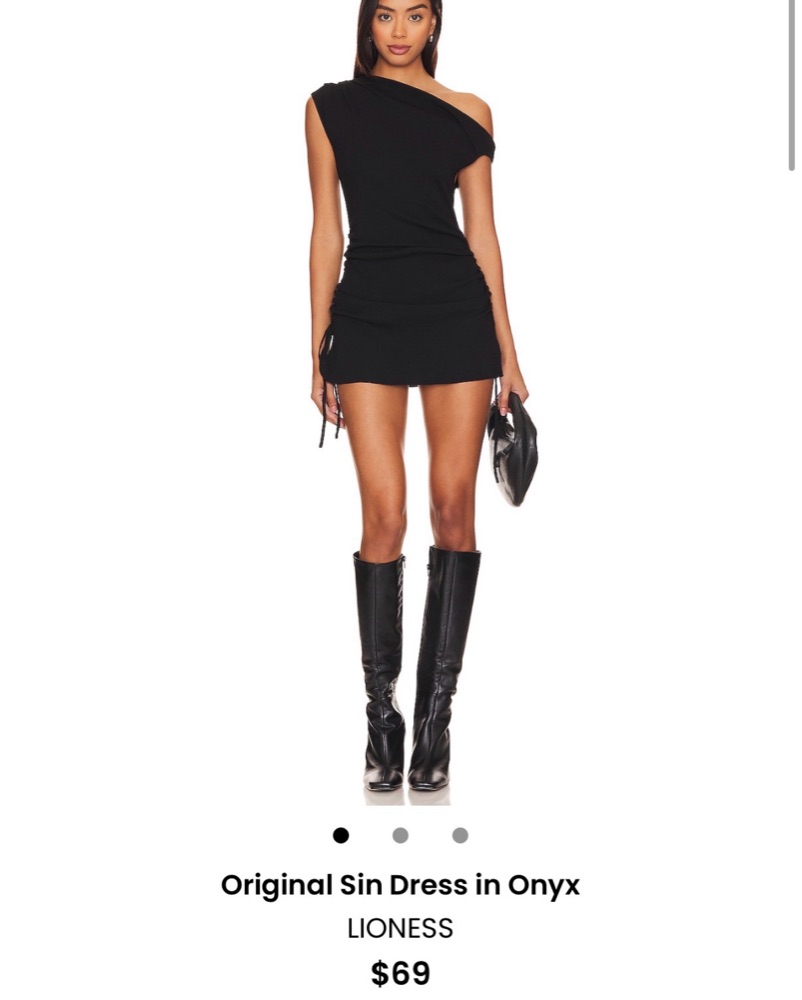Jump to the third image dot
The height and width of the screenshot is (1000, 802).
[460, 835]
